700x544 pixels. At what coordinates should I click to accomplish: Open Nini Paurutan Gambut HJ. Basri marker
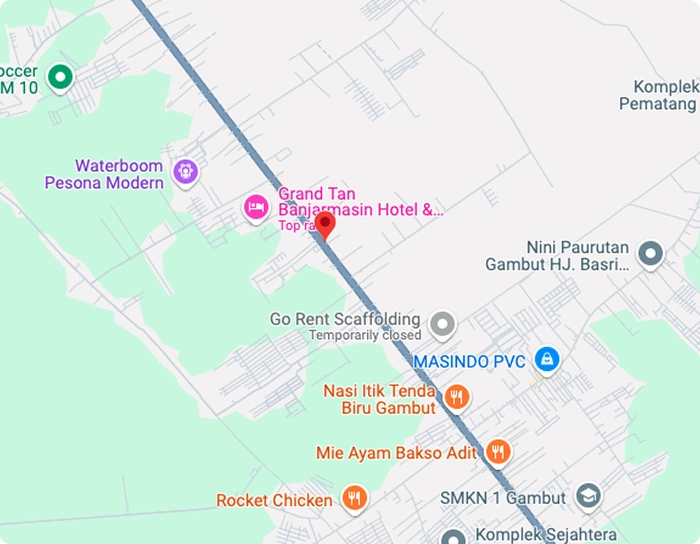click(651, 254)
